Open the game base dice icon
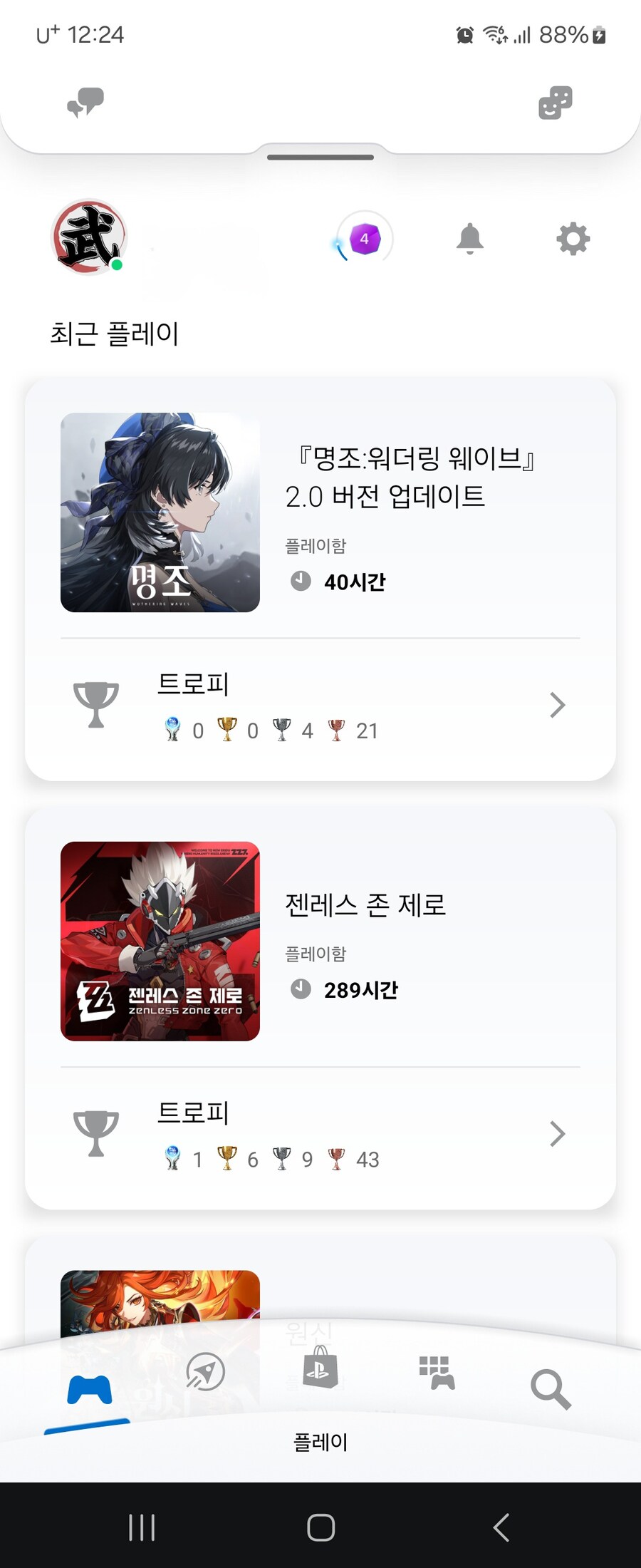The image size is (641, 1568). [555, 103]
